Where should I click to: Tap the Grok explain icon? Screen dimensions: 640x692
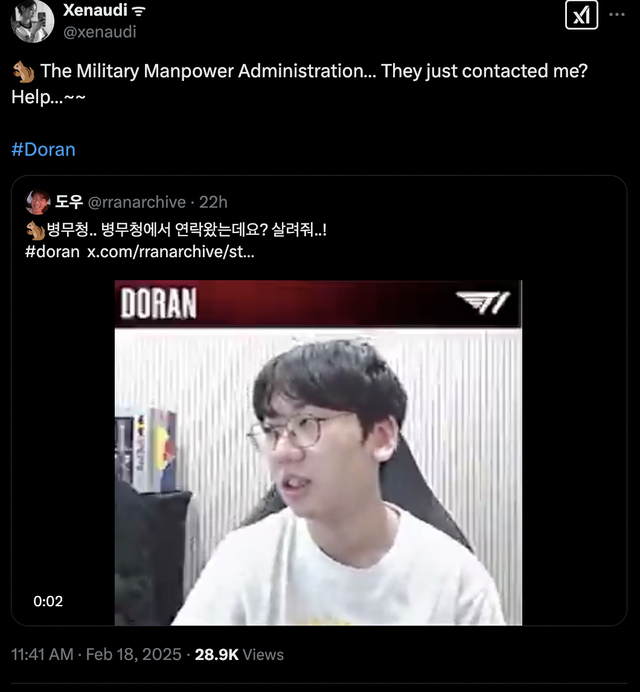(x=581, y=15)
